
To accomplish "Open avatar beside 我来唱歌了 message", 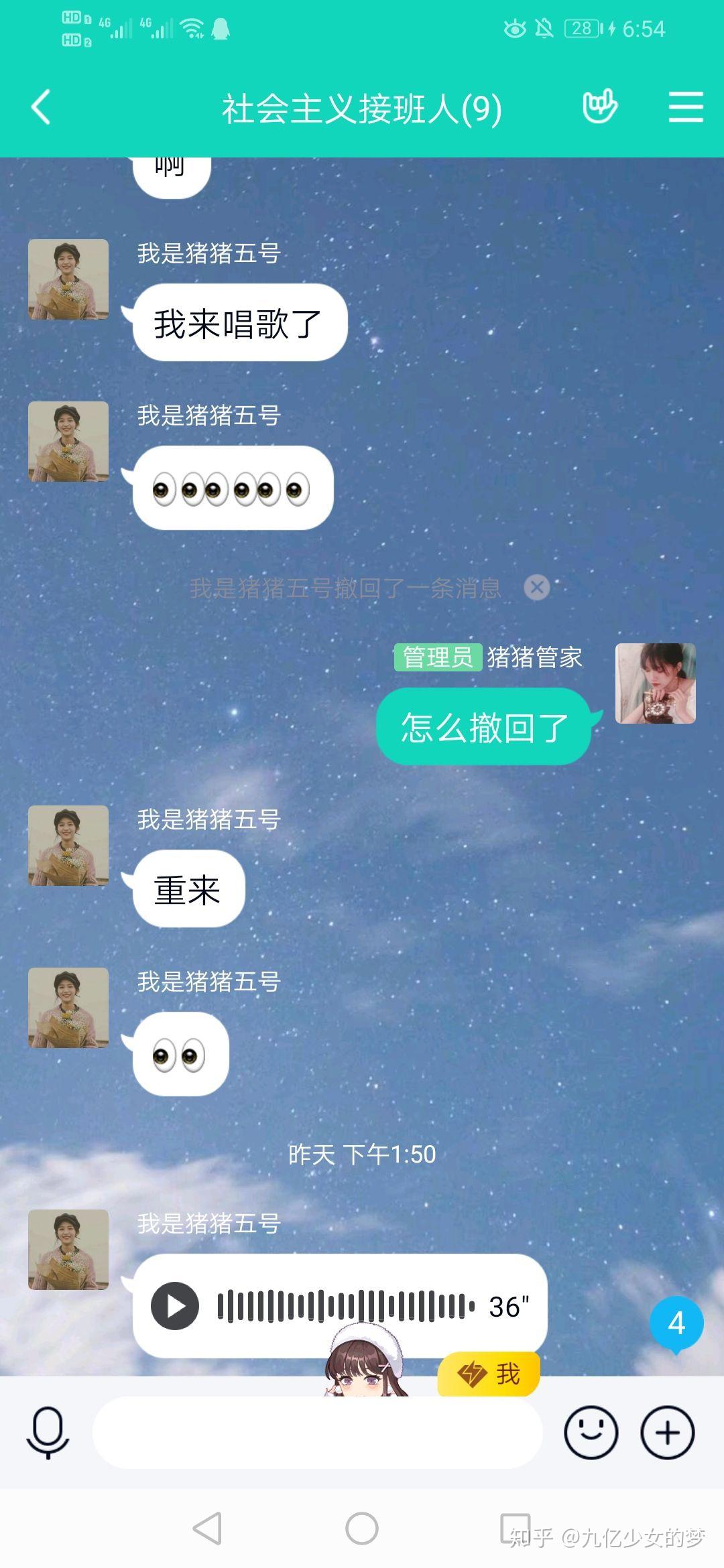I will click(x=68, y=279).
